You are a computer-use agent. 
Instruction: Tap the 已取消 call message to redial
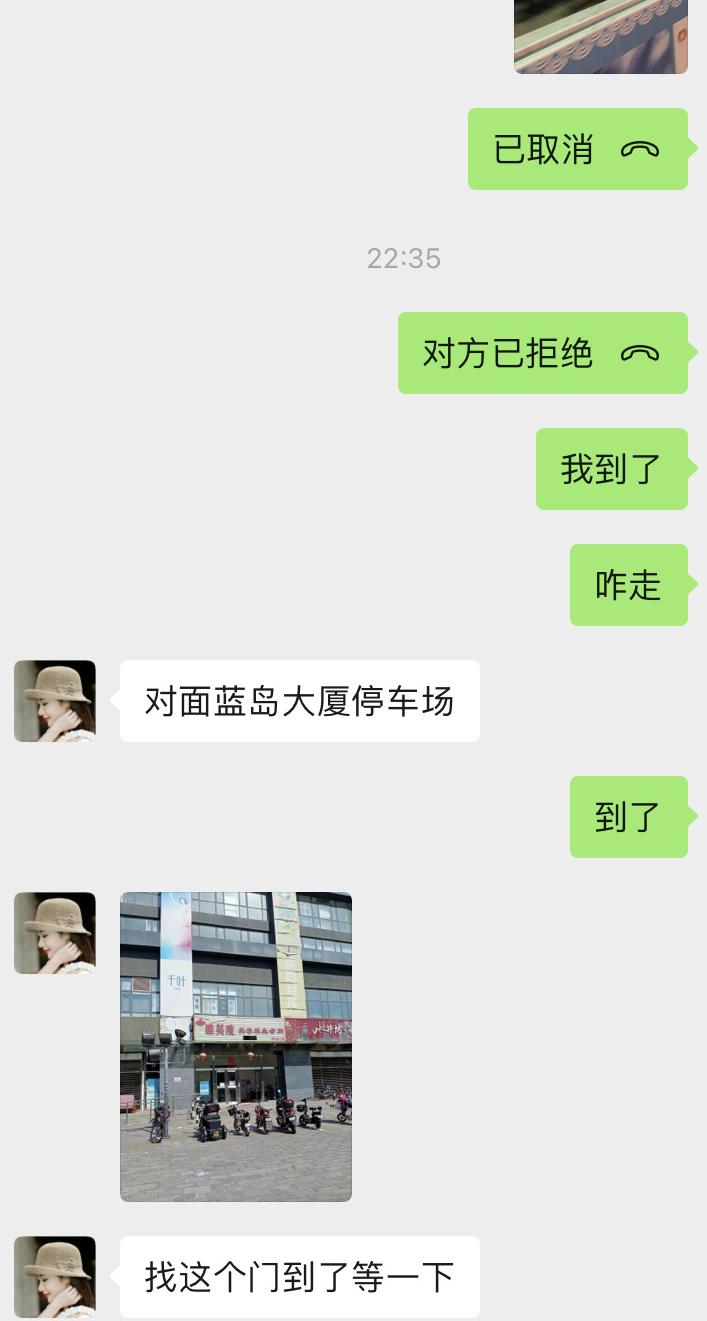[577, 149]
